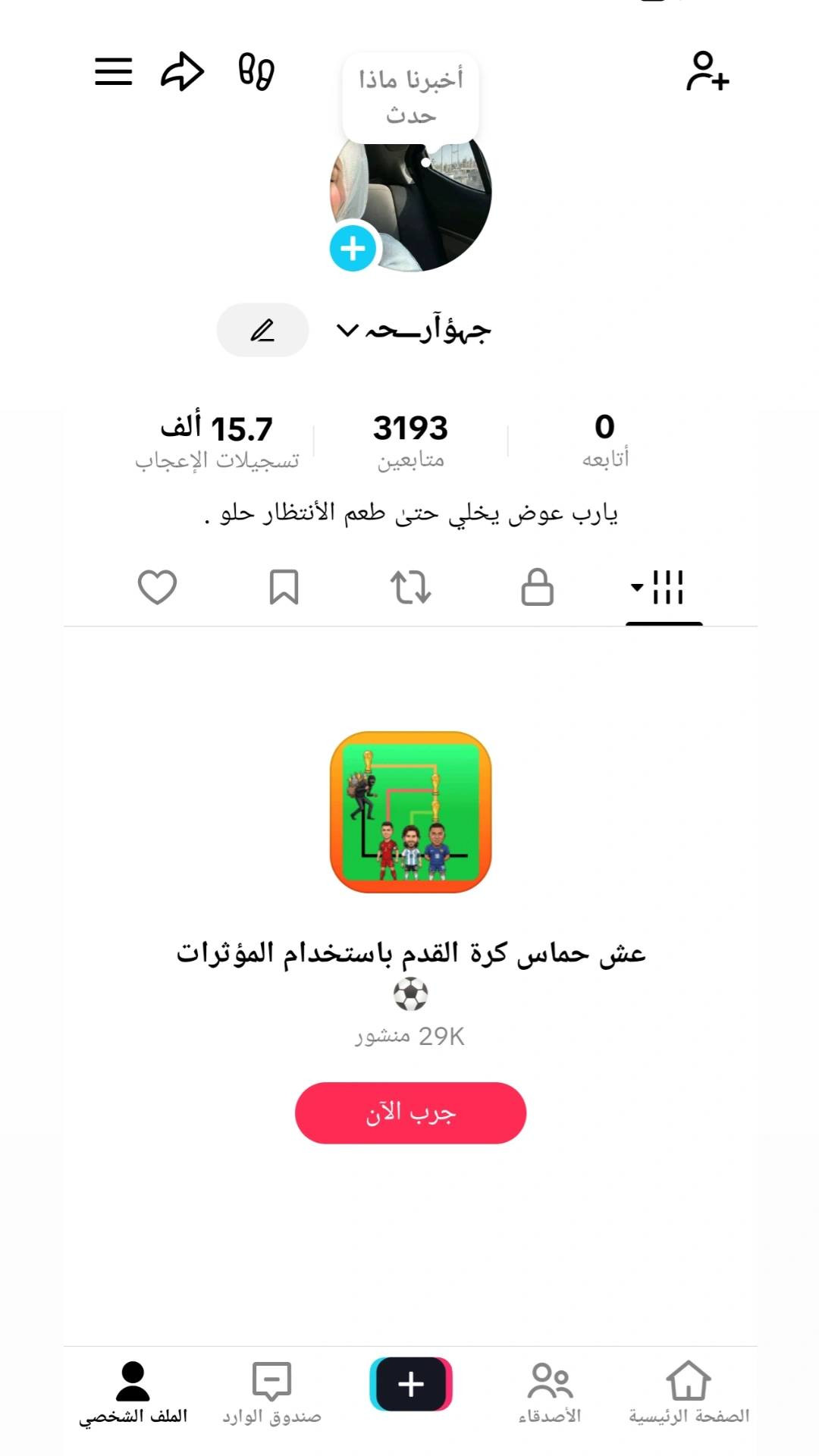Switch to the saved bookmarks tab
819x1456 pixels.
coord(284,587)
